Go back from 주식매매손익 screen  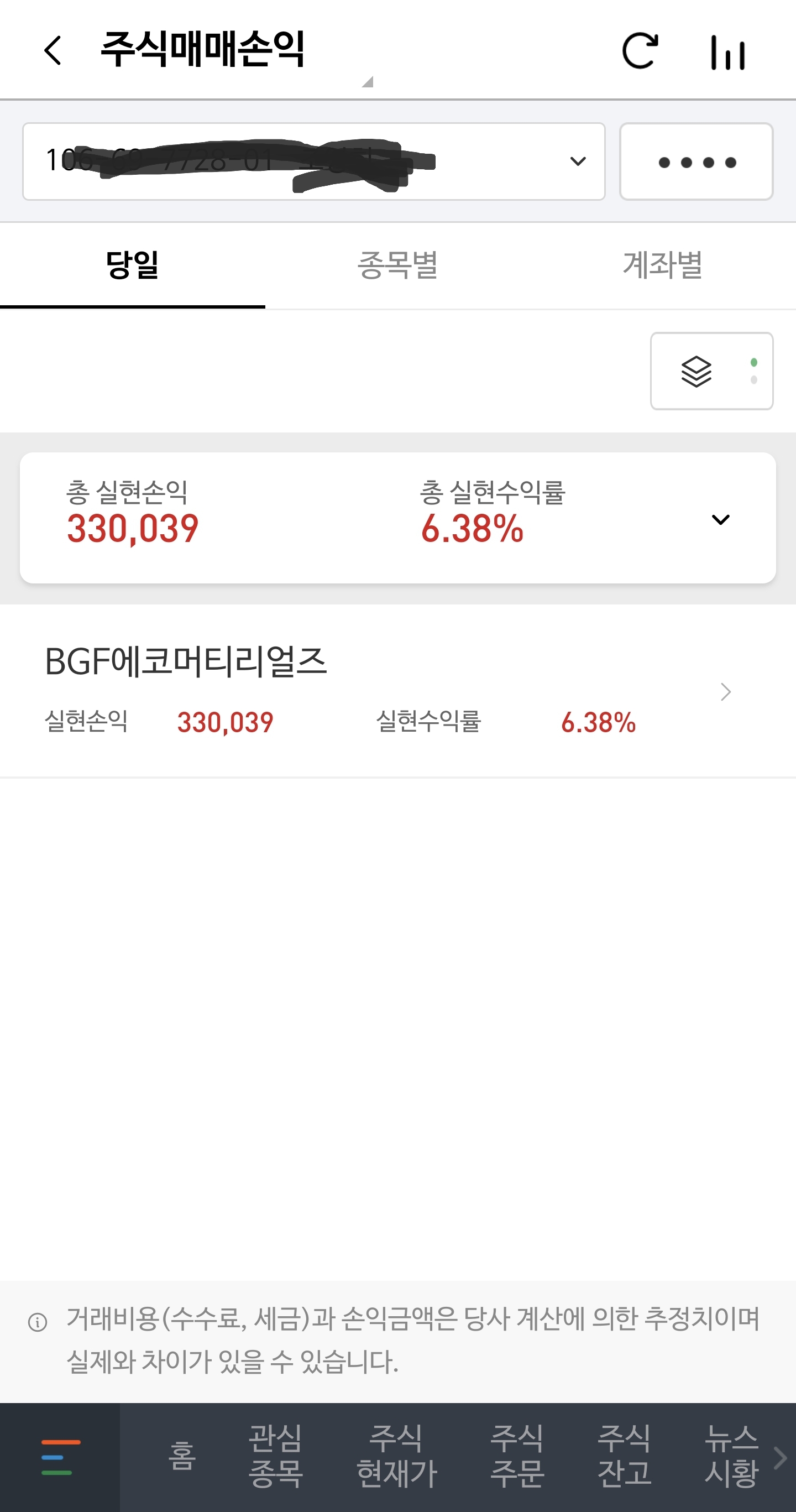tap(53, 50)
